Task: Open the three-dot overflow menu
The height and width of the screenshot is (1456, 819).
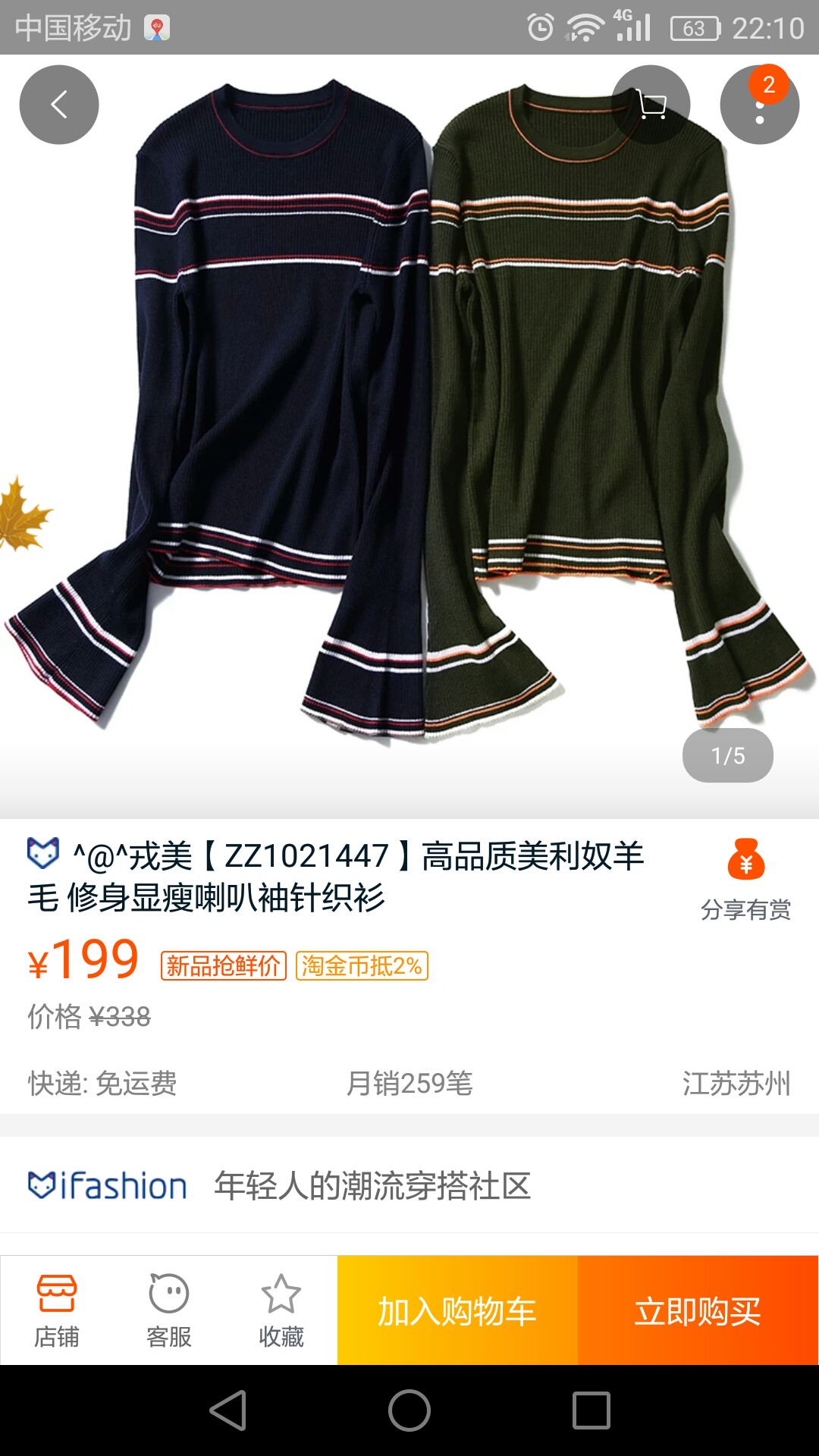Action: point(759,105)
